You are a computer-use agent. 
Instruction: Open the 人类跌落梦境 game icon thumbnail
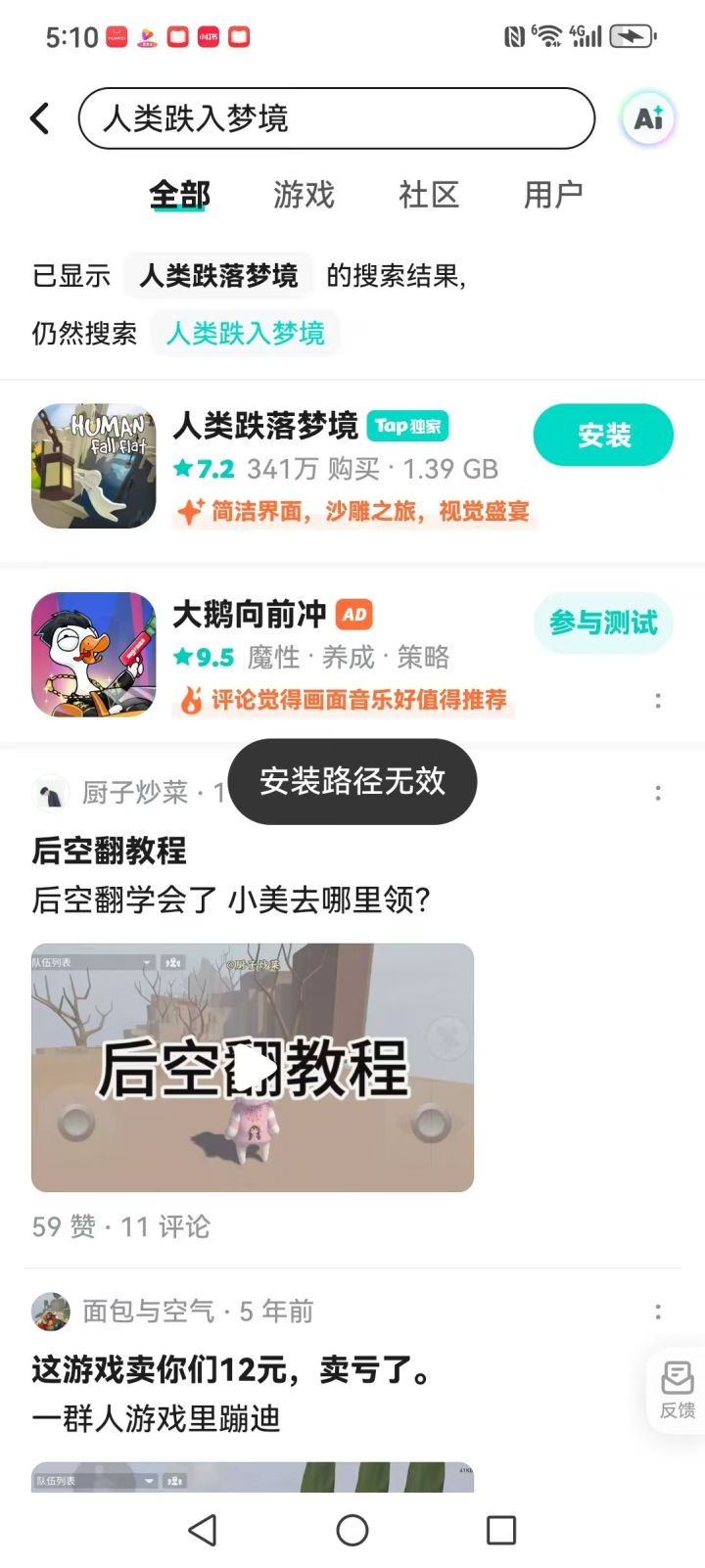(93, 467)
